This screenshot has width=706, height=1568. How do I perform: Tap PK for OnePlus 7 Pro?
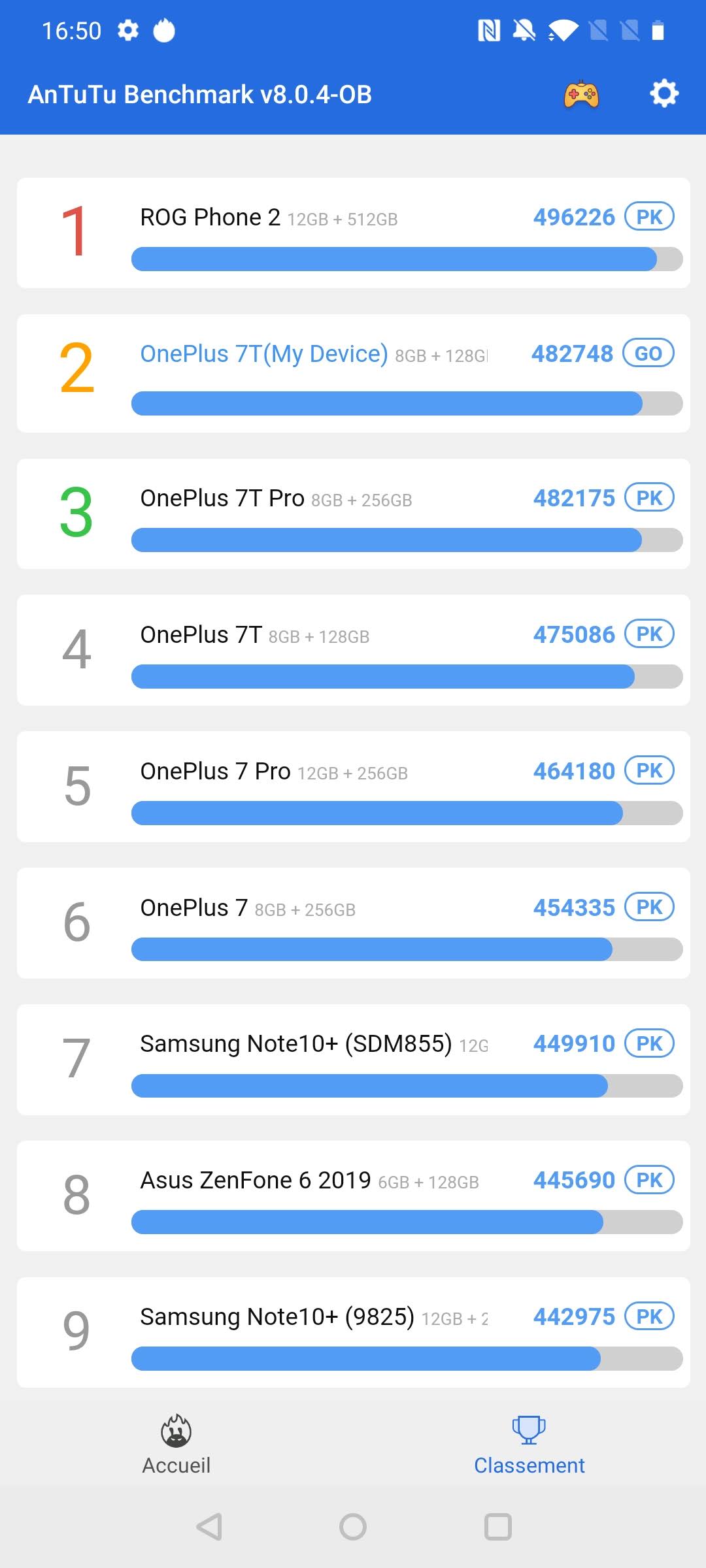point(649,771)
